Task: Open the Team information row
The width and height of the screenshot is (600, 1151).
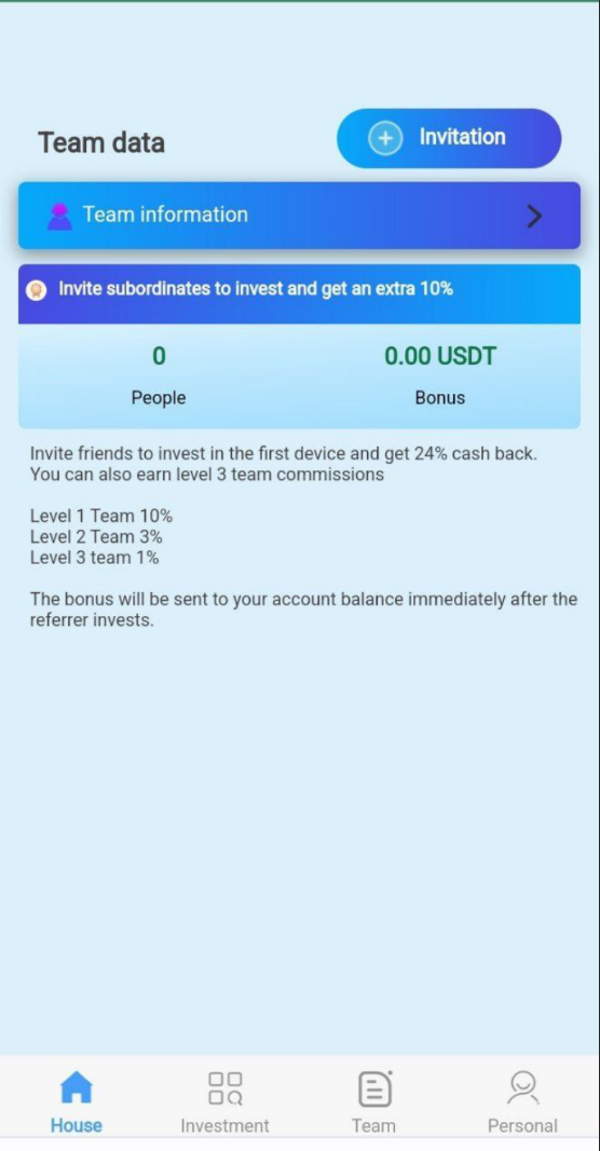Action: click(299, 215)
